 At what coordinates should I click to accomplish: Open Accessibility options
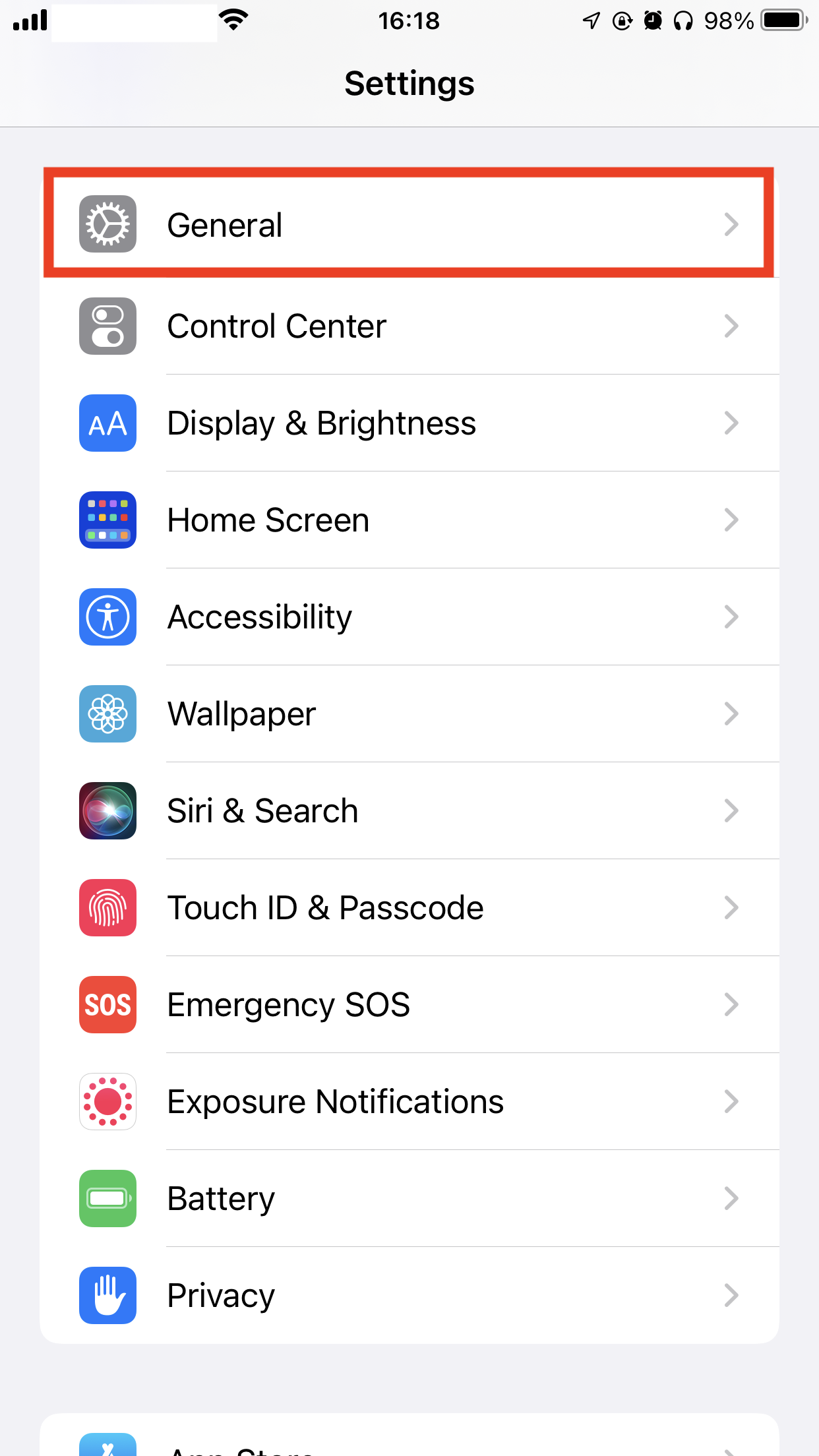coord(409,617)
